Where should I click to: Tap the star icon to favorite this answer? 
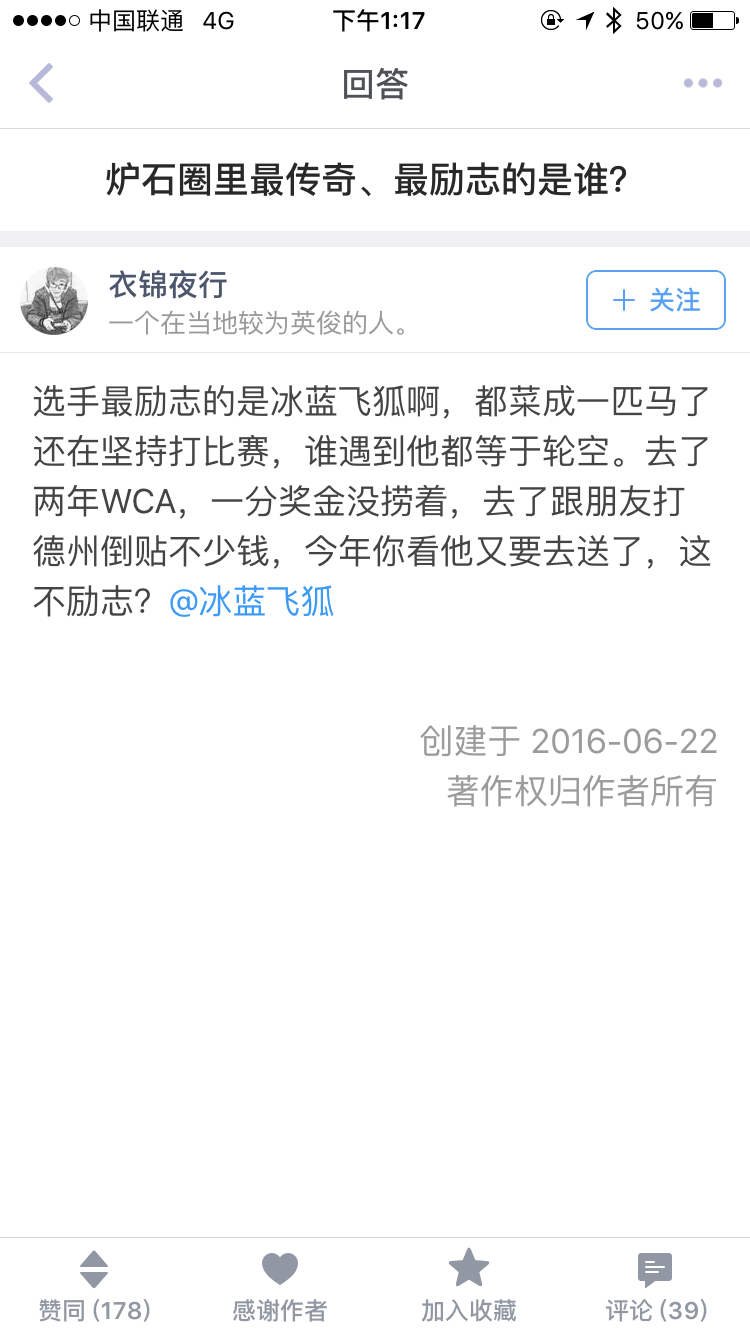click(x=468, y=1265)
